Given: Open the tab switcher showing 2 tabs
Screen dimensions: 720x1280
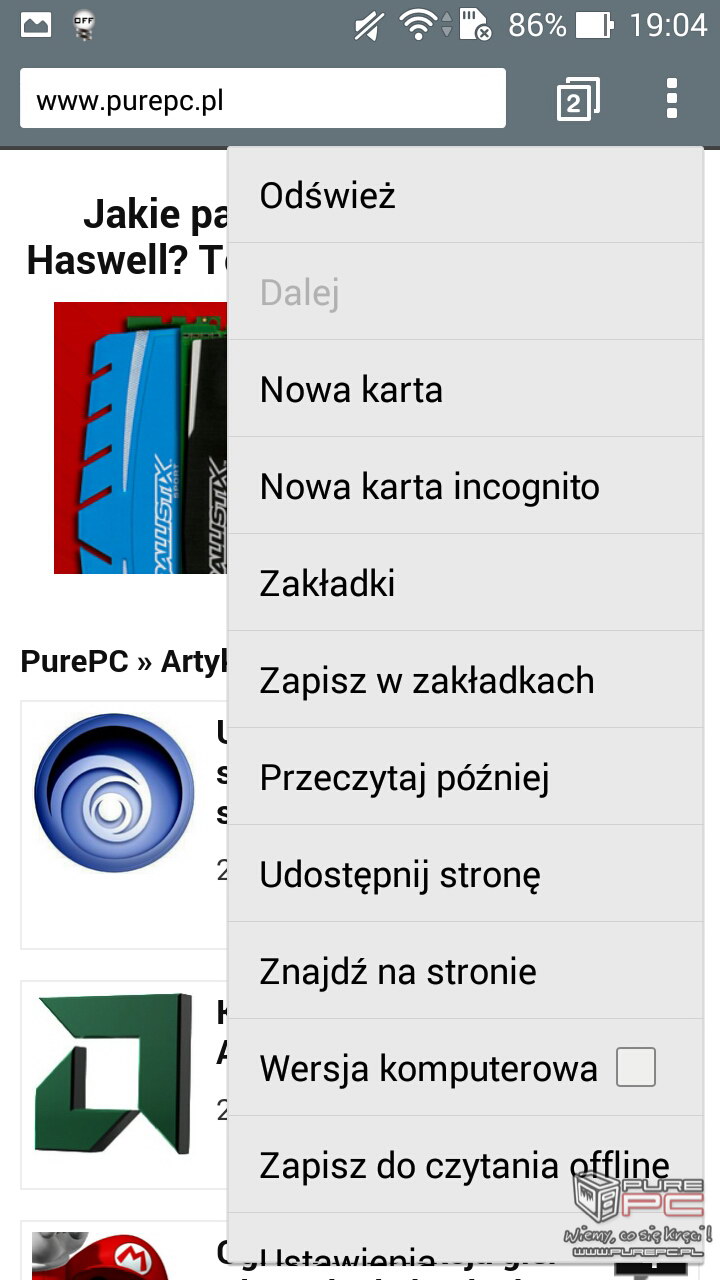Looking at the screenshot, I should [x=578, y=99].
